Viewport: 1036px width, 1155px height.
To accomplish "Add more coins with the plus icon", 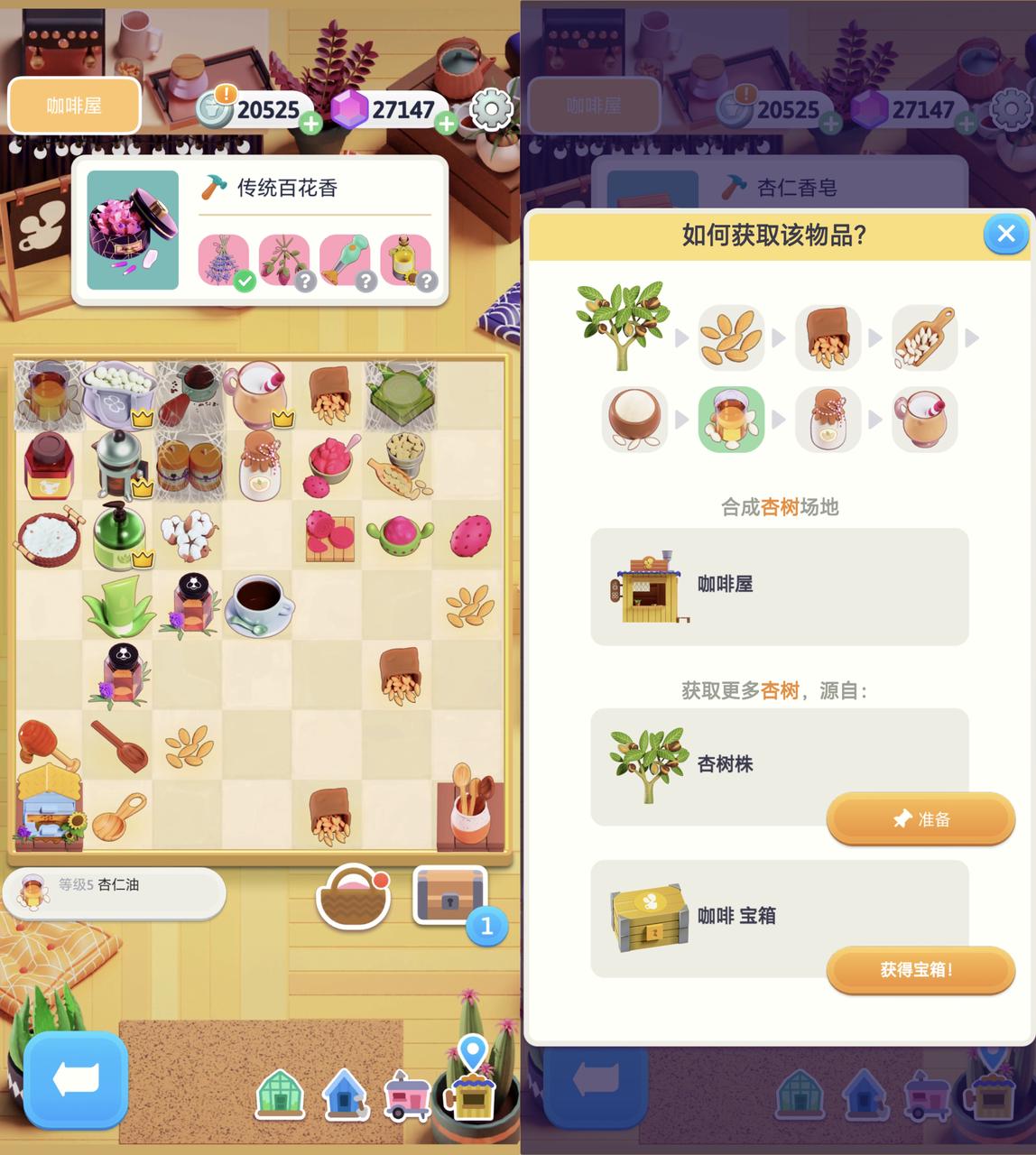I will point(311,124).
